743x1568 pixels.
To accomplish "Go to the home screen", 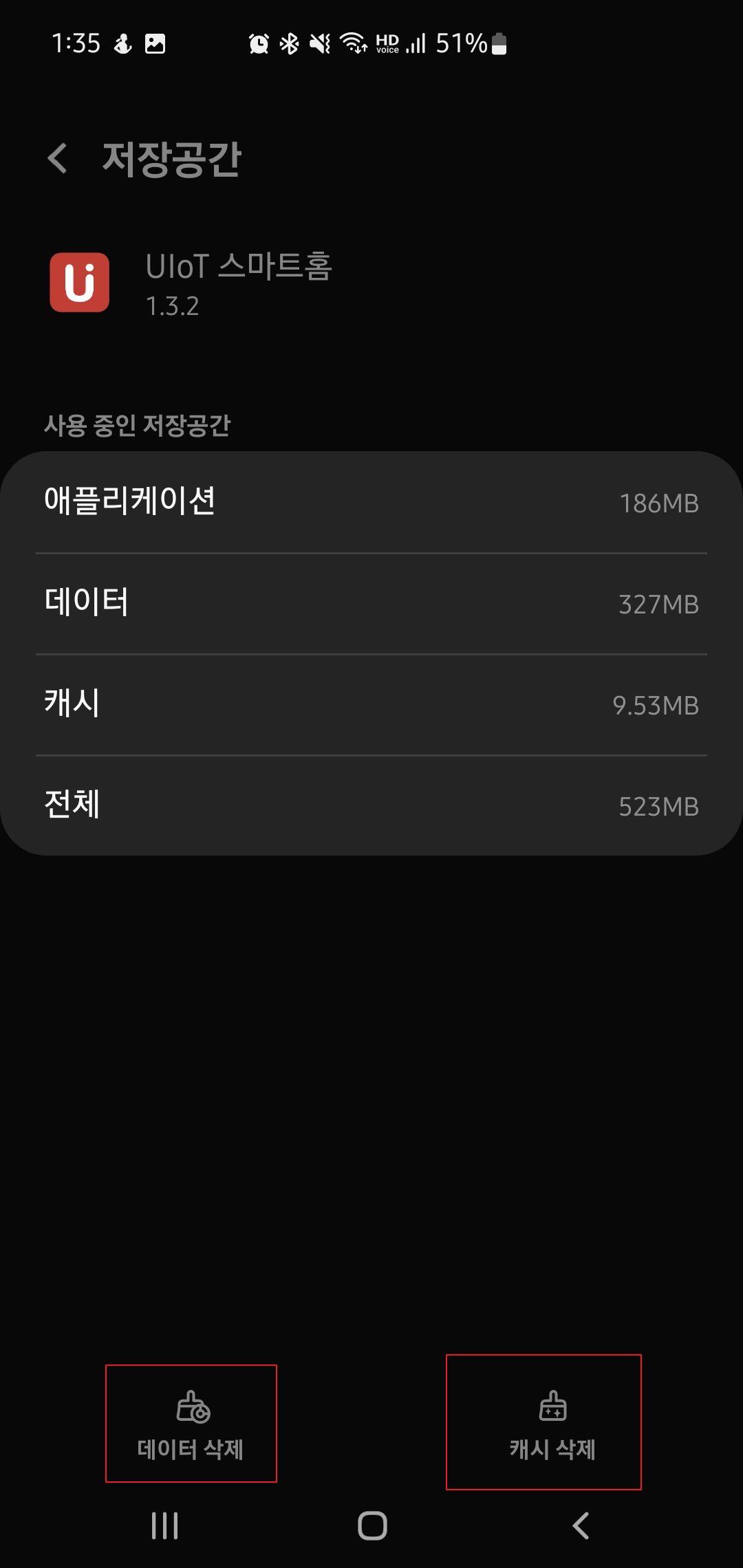I will tap(372, 1526).
